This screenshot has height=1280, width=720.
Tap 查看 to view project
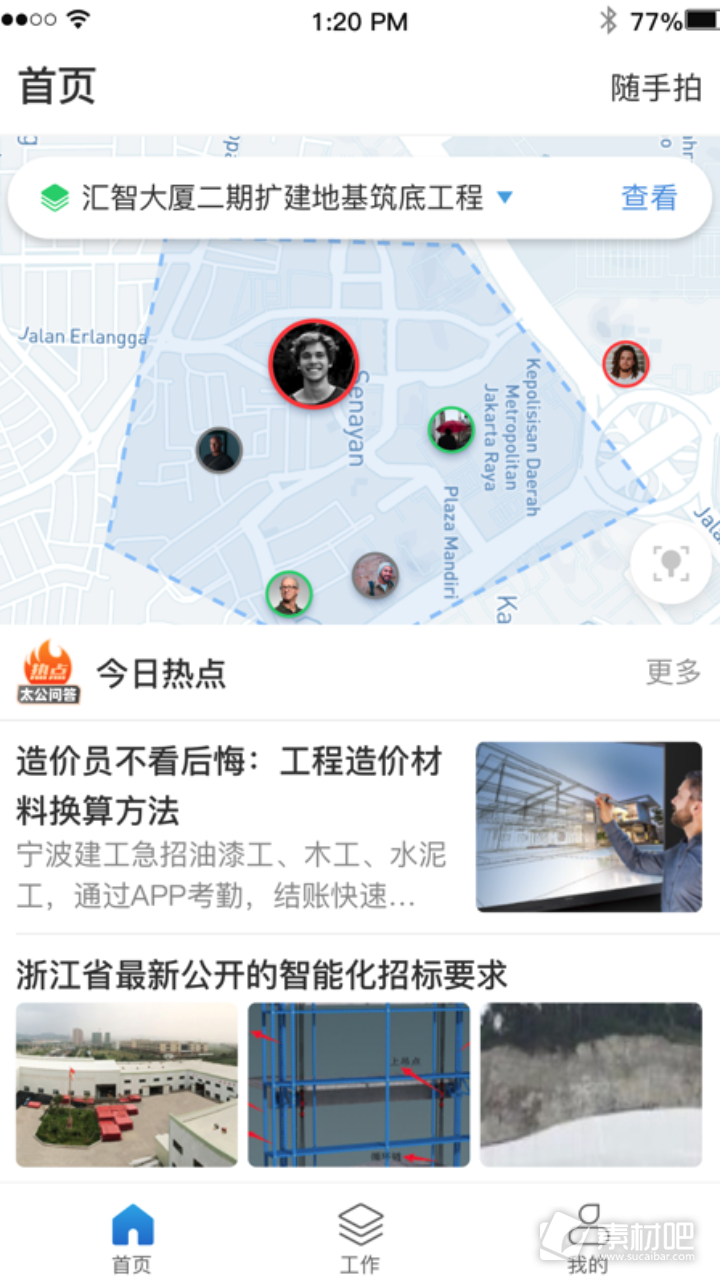click(x=649, y=198)
